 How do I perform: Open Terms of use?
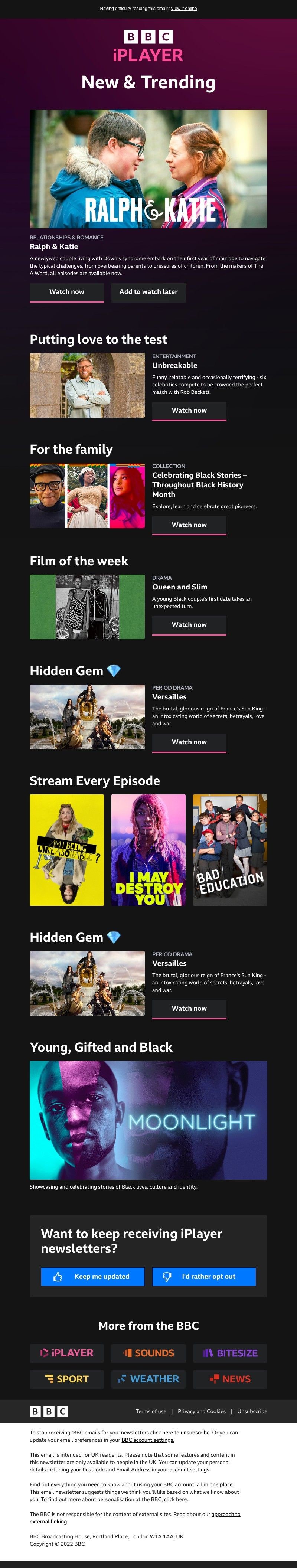[x=150, y=1411]
